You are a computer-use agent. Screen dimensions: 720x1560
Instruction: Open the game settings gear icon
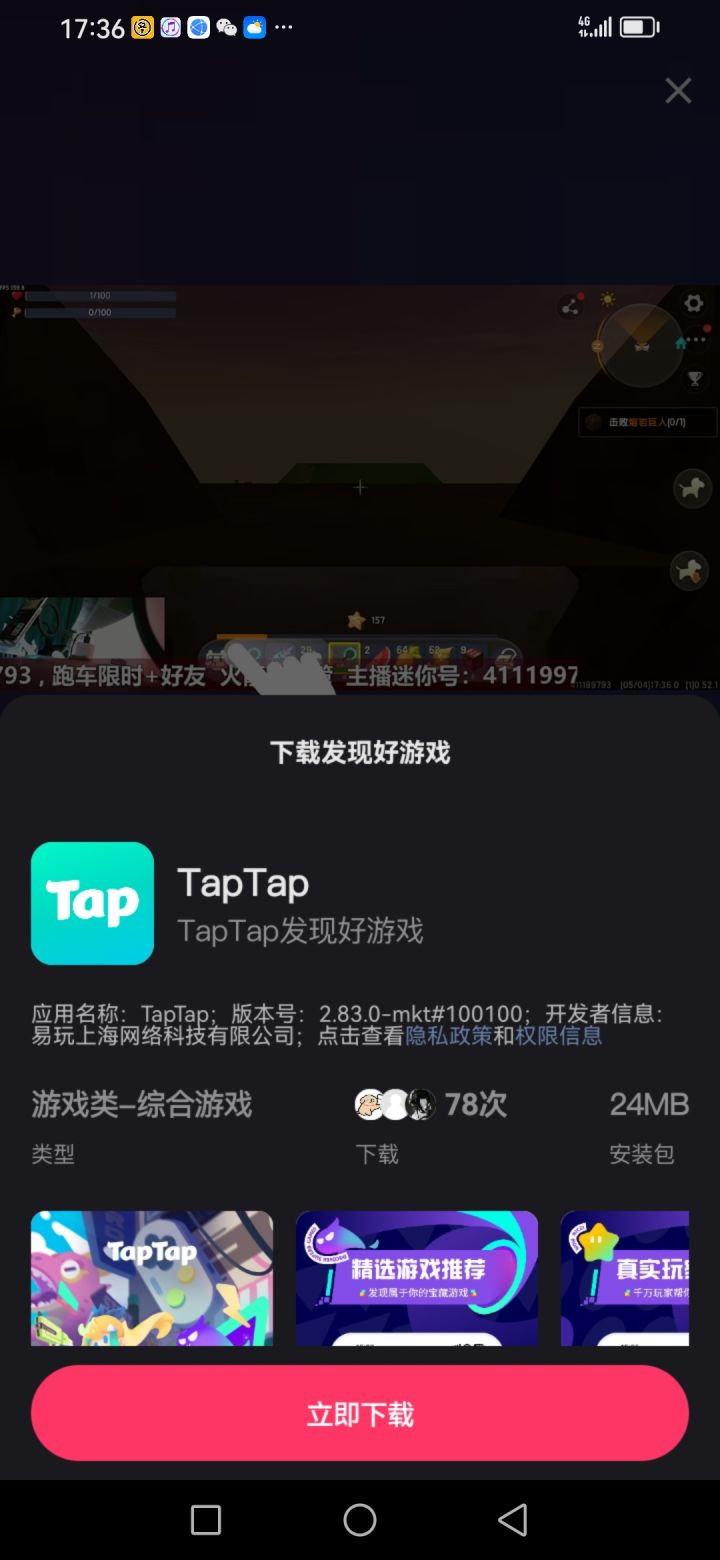[693, 303]
